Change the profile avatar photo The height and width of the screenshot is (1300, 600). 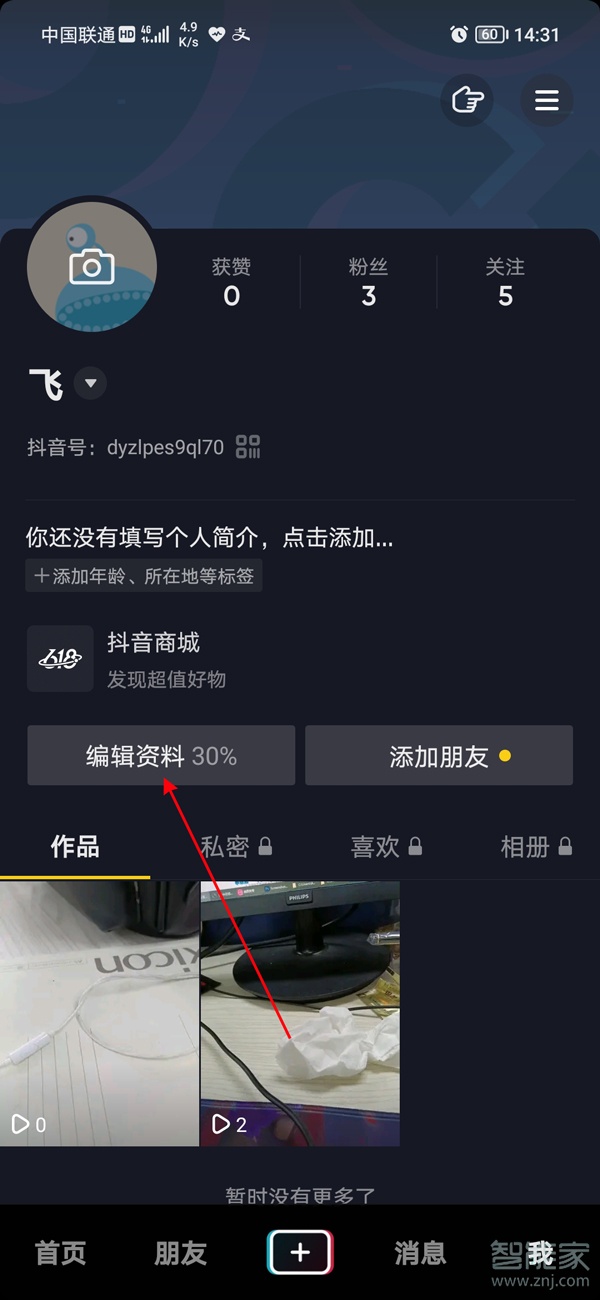click(x=91, y=267)
